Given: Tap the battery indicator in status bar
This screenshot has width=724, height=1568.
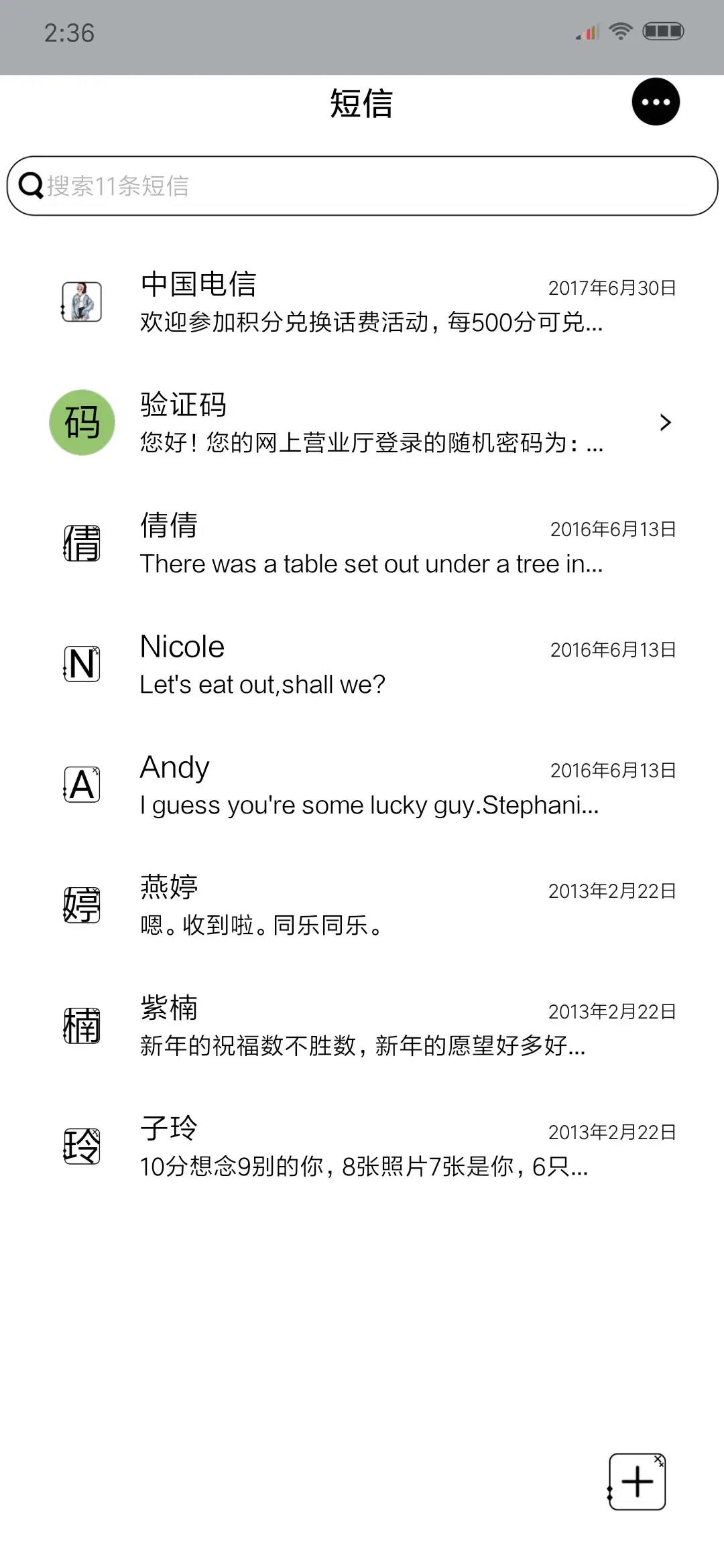Looking at the screenshot, I should 662,30.
